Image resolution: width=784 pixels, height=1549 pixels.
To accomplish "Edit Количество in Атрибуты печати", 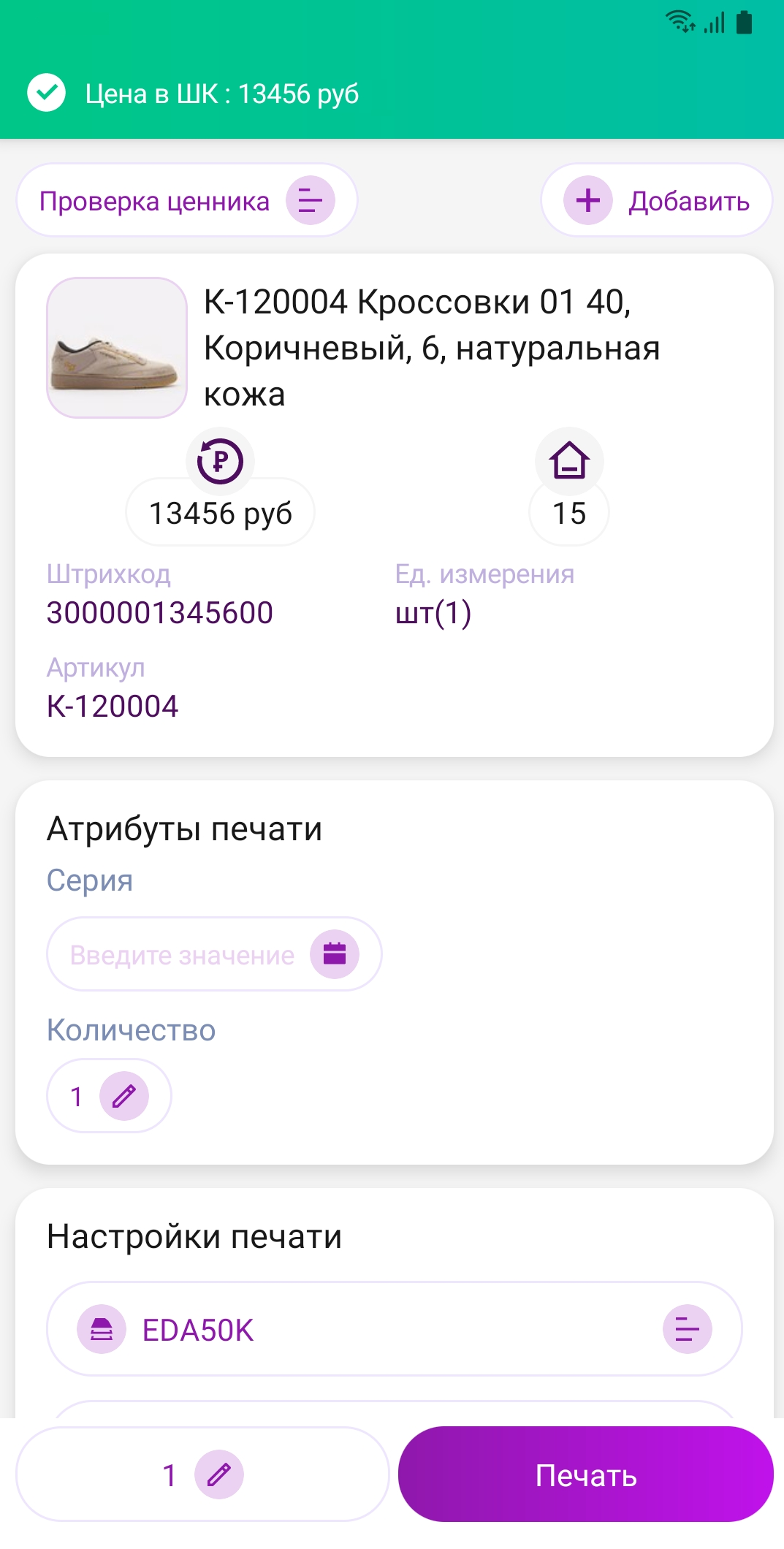I will [124, 1096].
